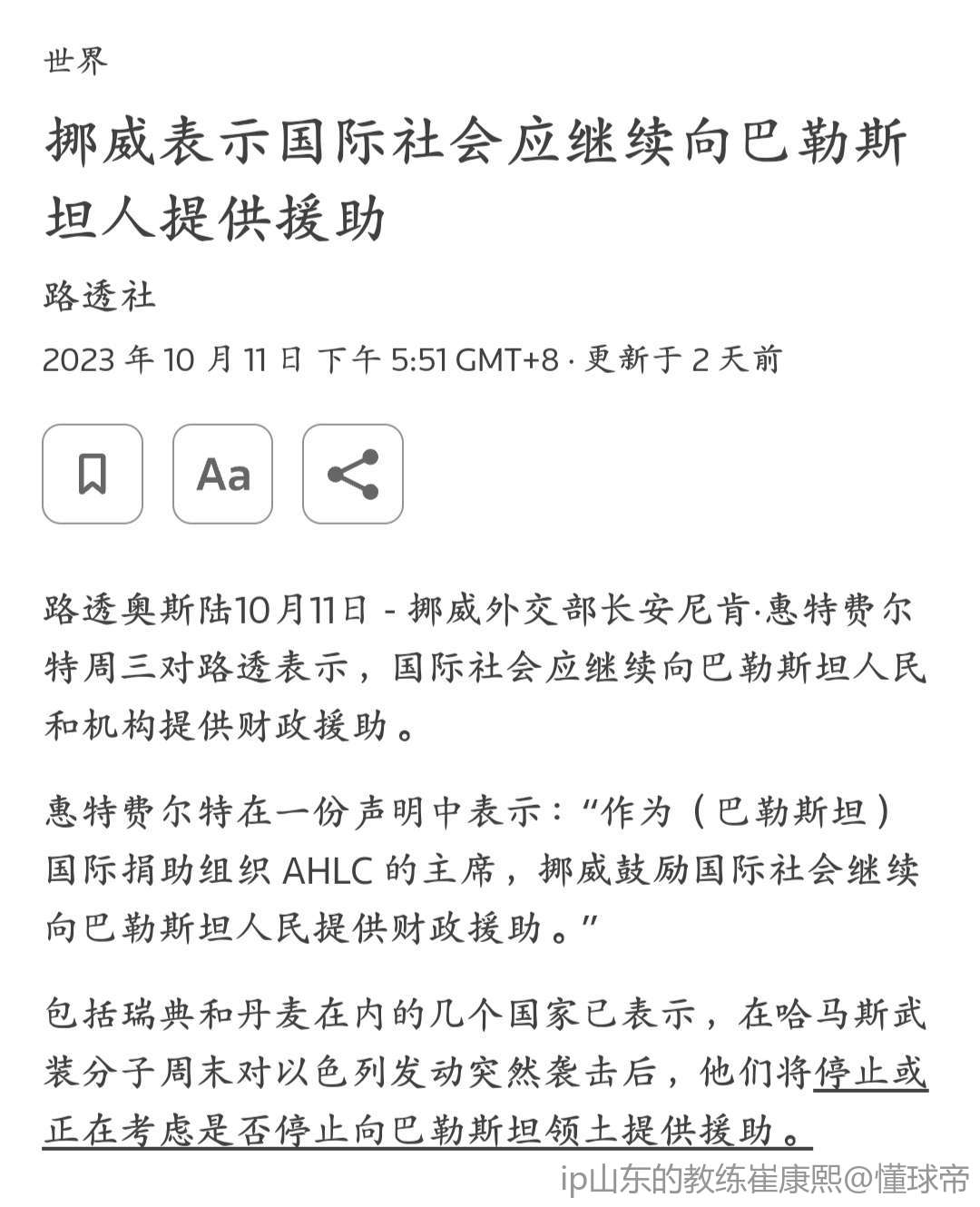Share this article
Viewport: 980px width, 1207px height.
tap(353, 474)
